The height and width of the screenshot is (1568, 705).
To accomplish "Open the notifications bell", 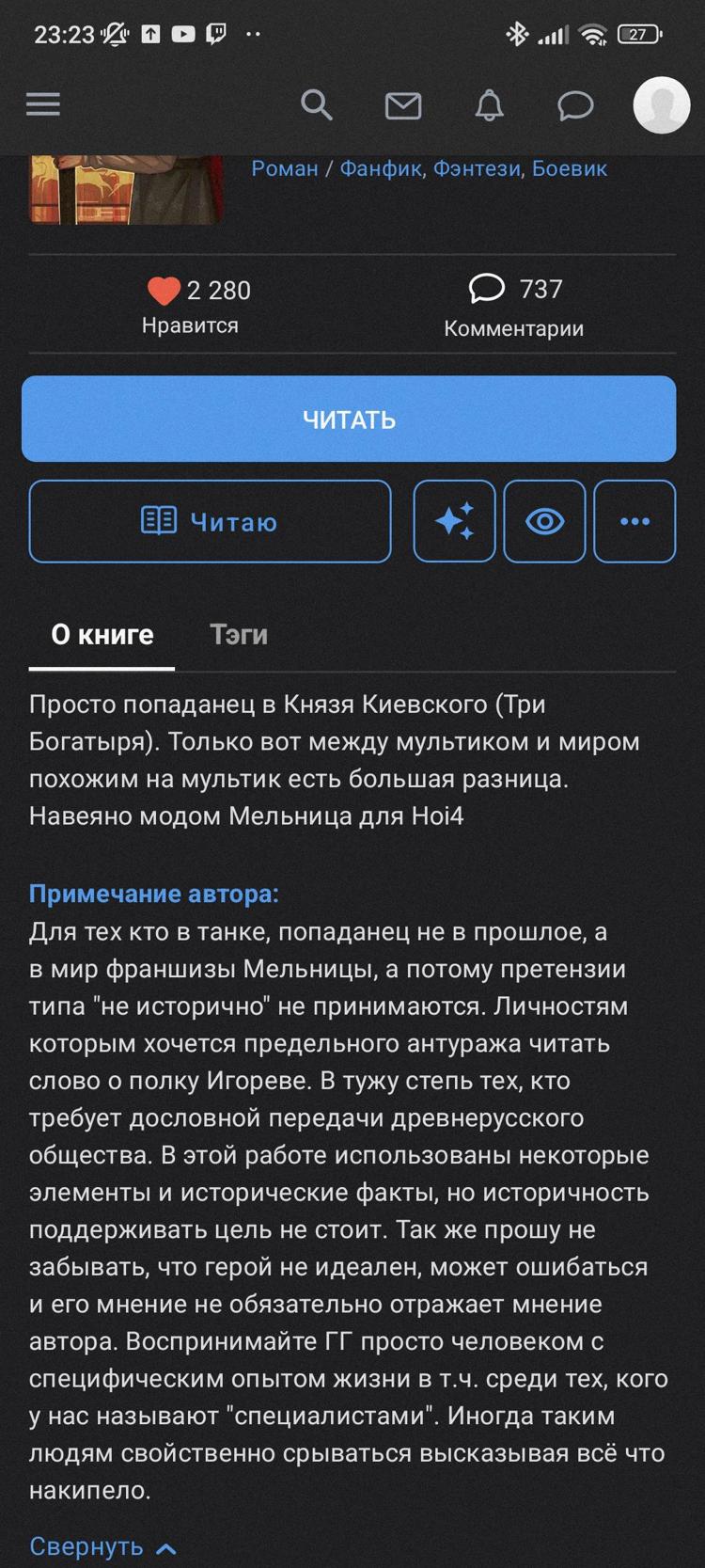I will coord(489,105).
